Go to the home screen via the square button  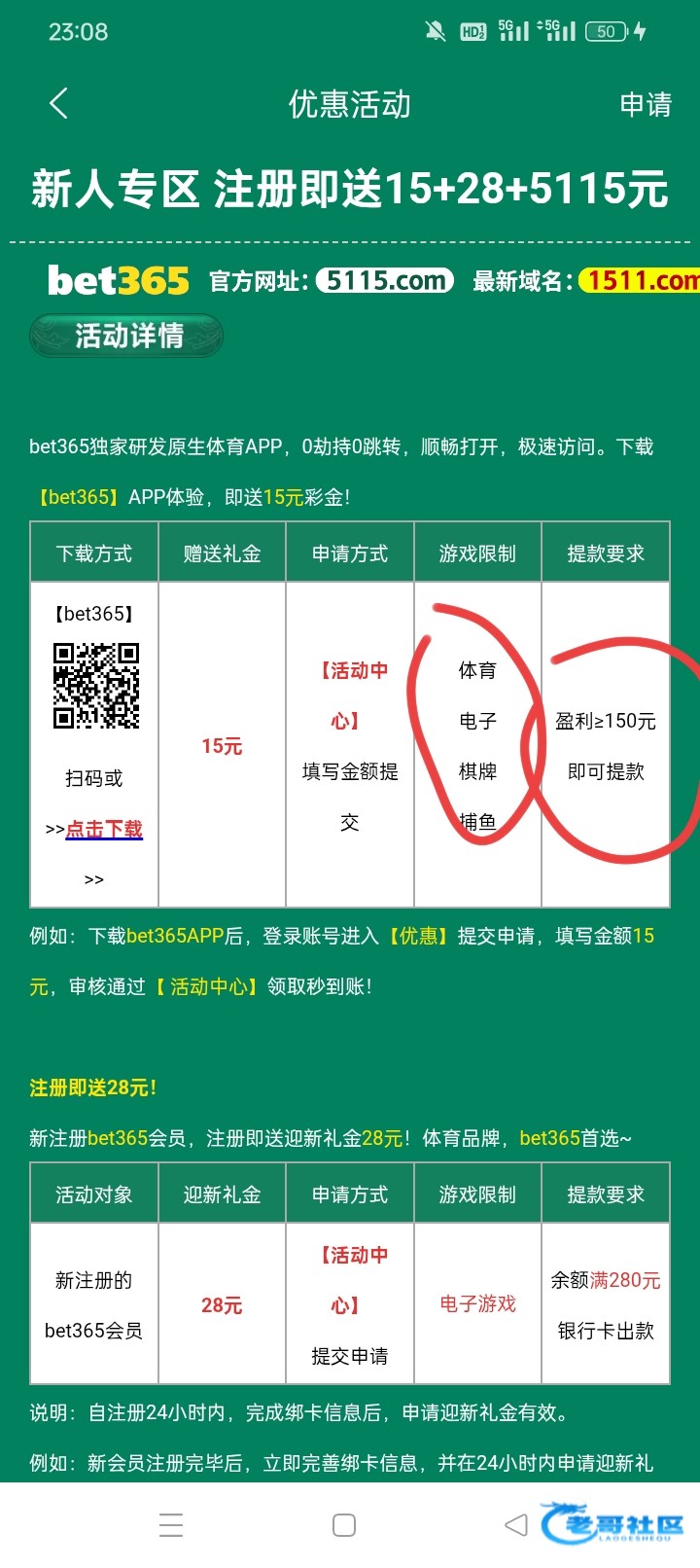pyautogui.click(x=344, y=1524)
